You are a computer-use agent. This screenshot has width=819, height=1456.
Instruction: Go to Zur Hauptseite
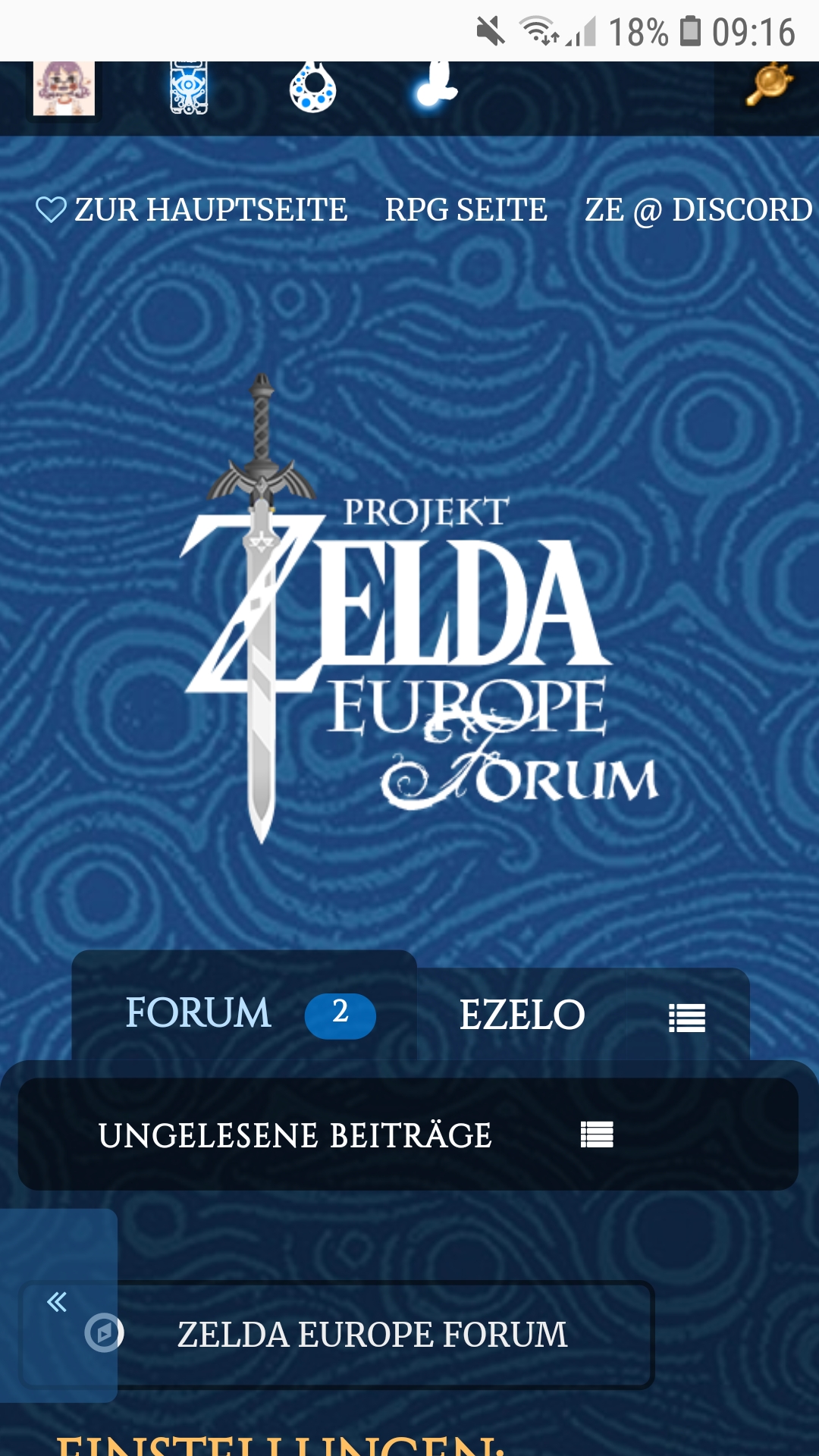193,210
